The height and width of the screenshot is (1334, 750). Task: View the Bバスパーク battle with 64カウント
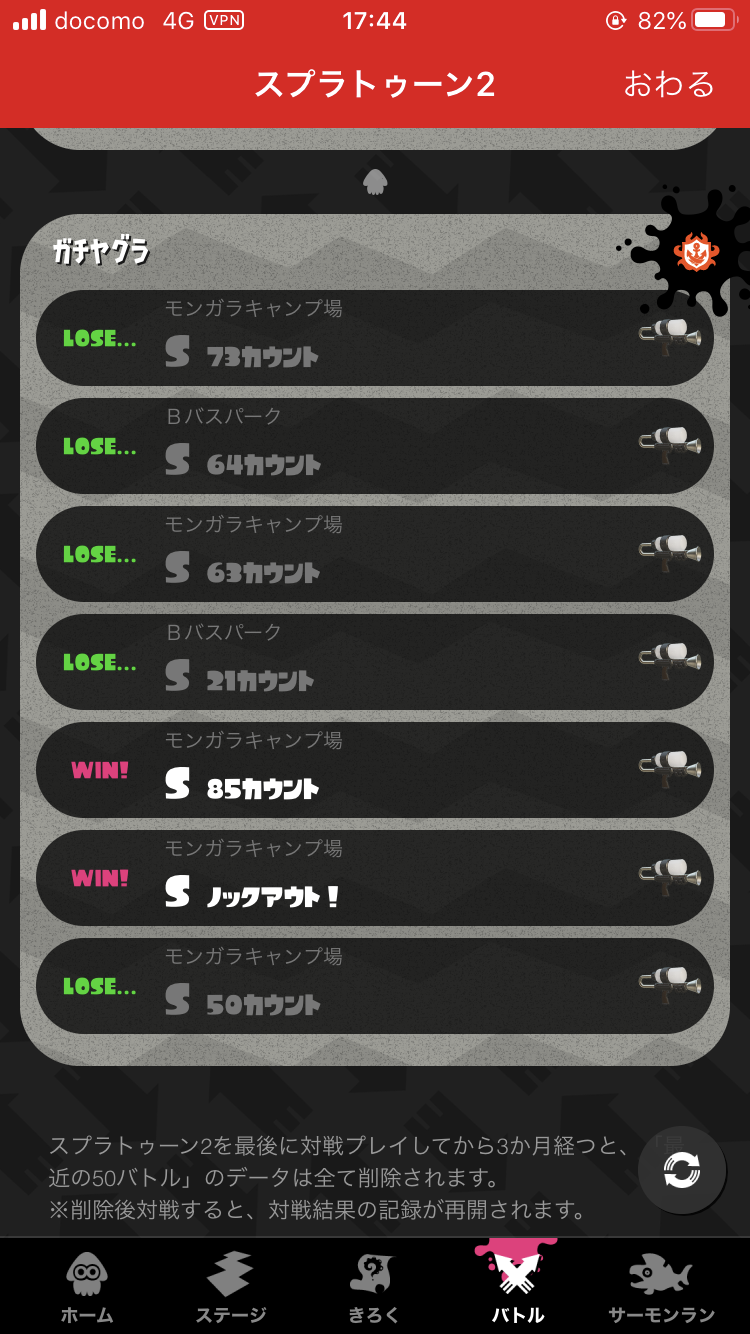coord(375,446)
